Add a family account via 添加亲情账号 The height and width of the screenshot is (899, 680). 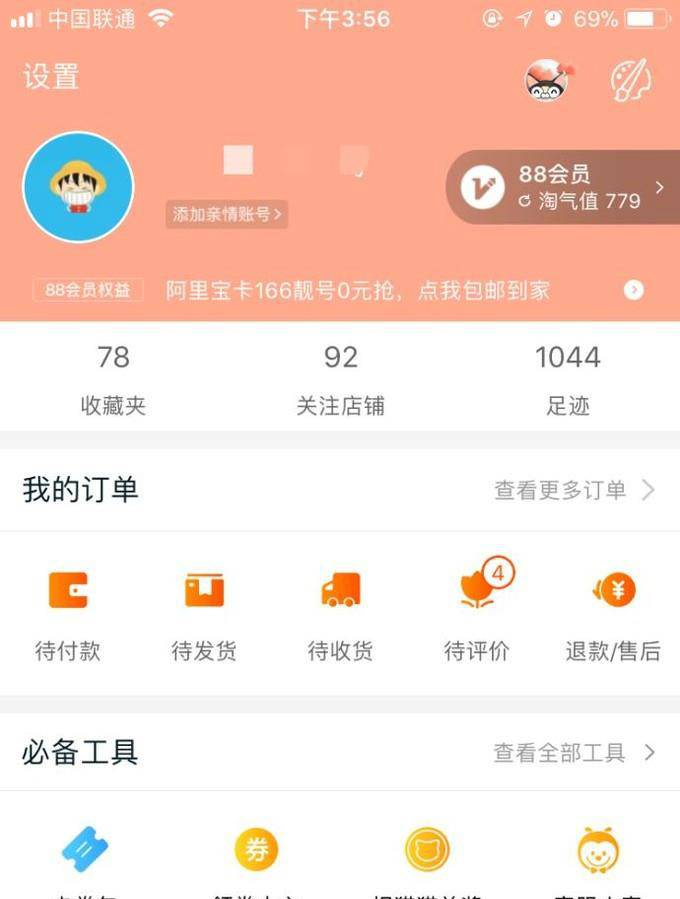click(227, 214)
